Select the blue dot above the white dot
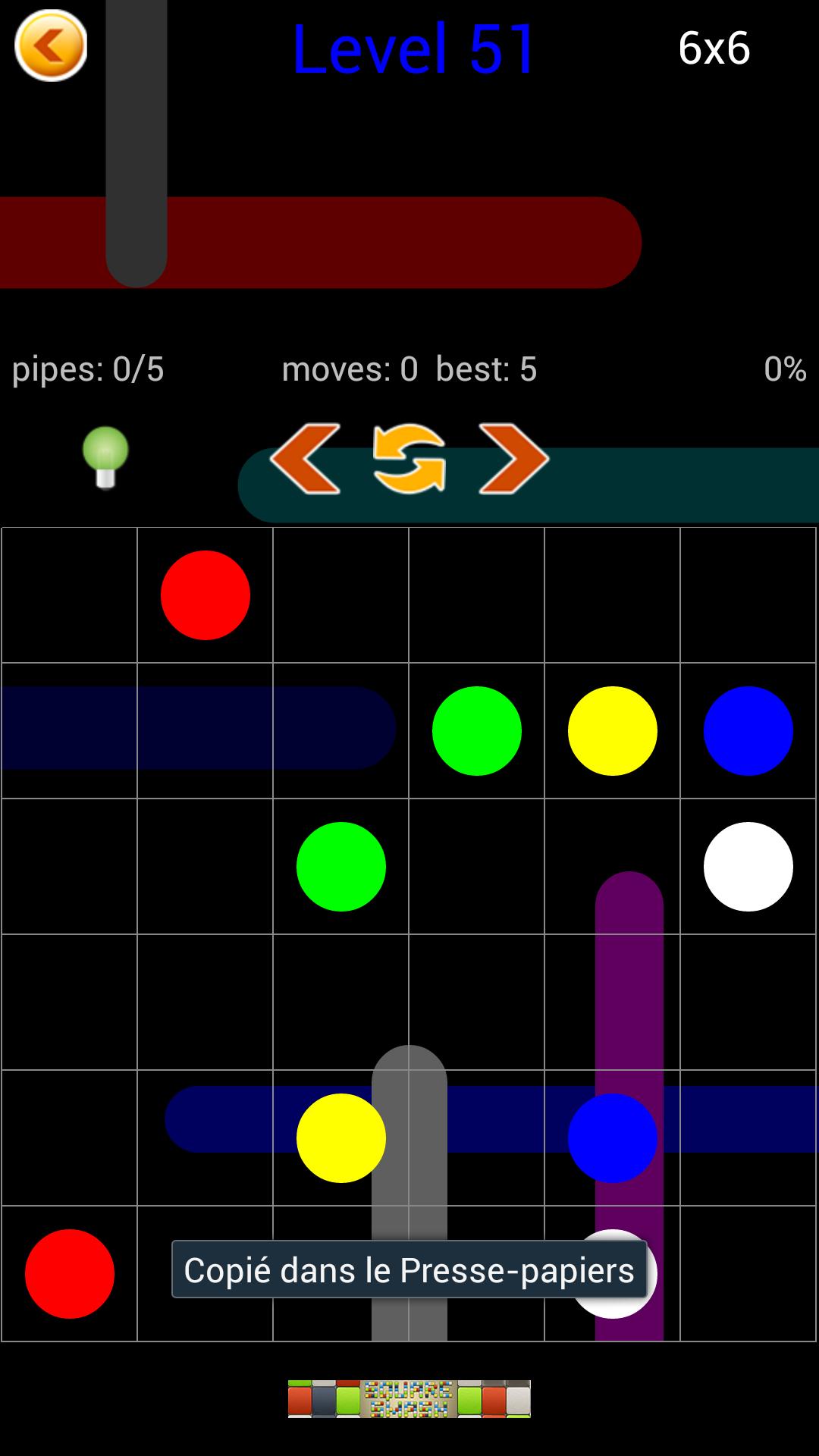Viewport: 819px width, 1456px height. pos(748,731)
